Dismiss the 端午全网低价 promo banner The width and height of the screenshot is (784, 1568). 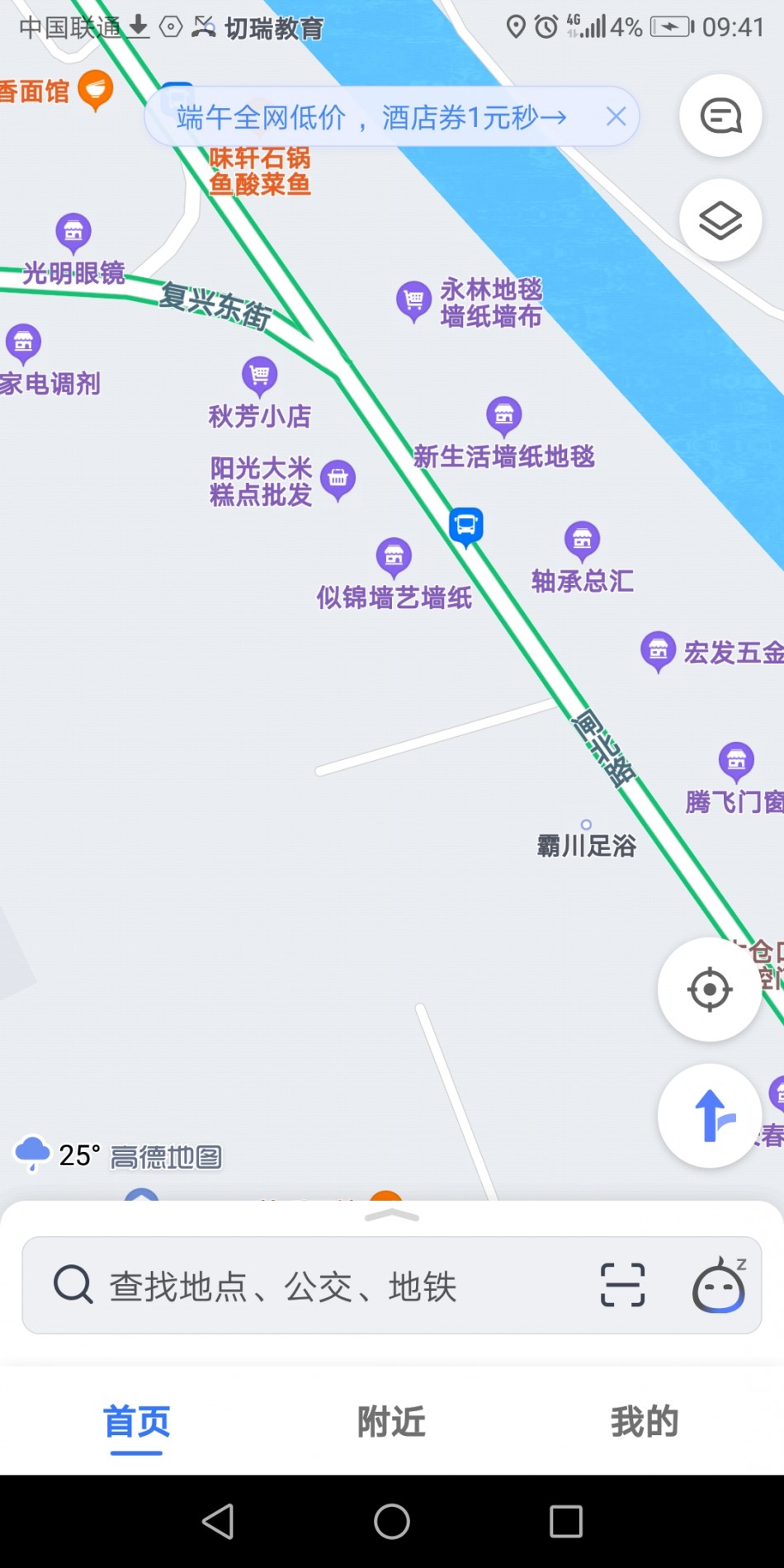(x=616, y=117)
